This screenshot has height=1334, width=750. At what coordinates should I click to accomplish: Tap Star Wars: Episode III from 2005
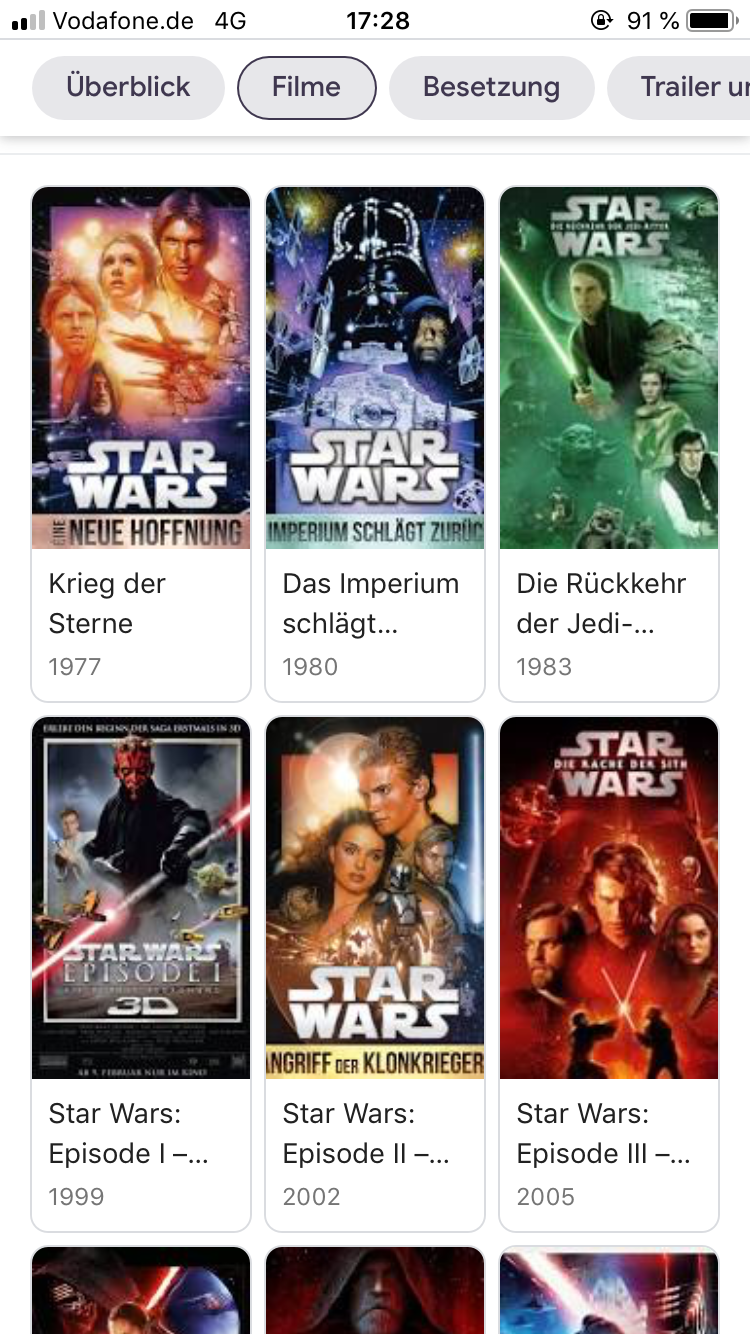coord(609,974)
